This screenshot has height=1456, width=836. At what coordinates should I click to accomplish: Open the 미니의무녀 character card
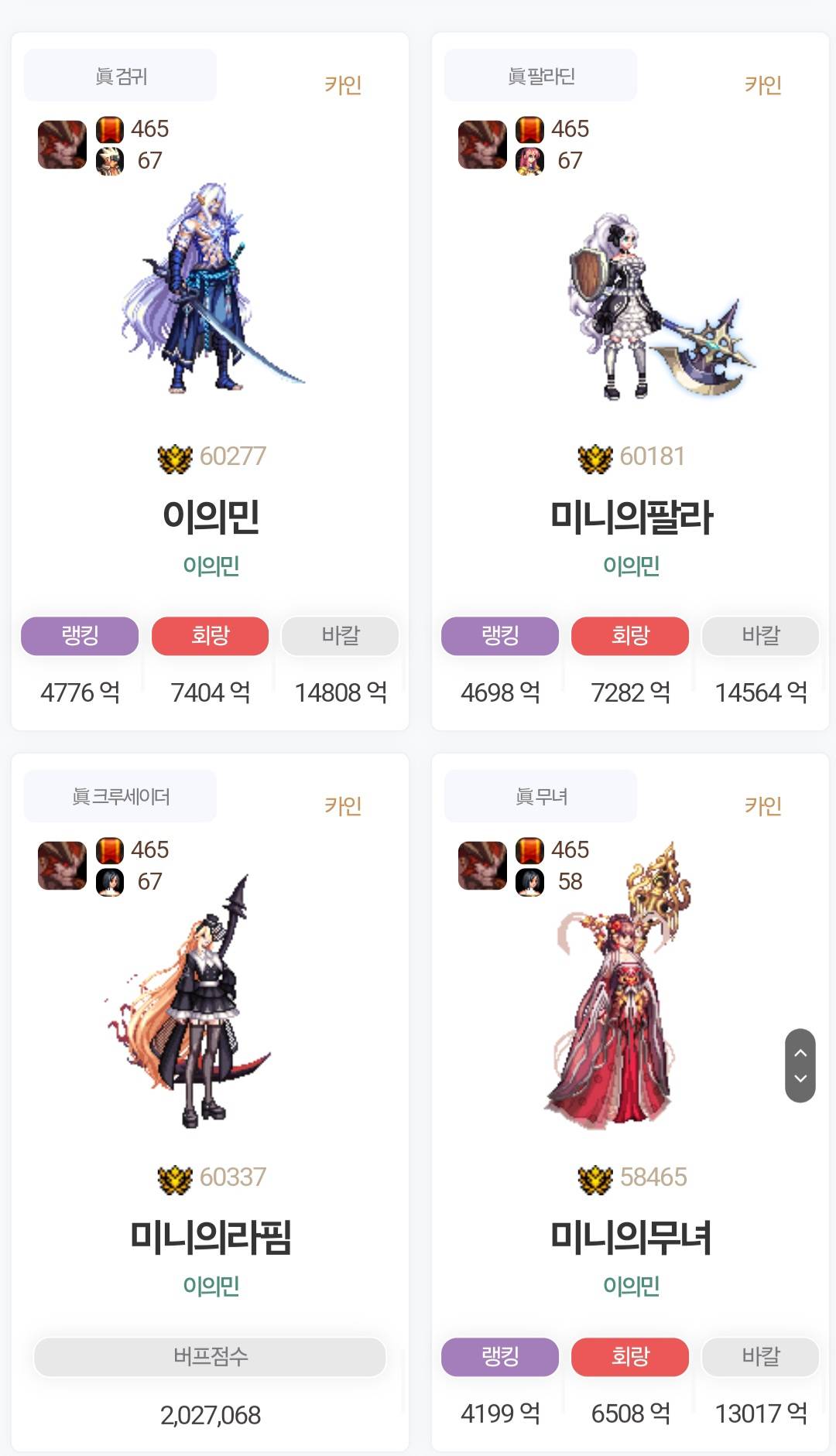(x=630, y=1236)
